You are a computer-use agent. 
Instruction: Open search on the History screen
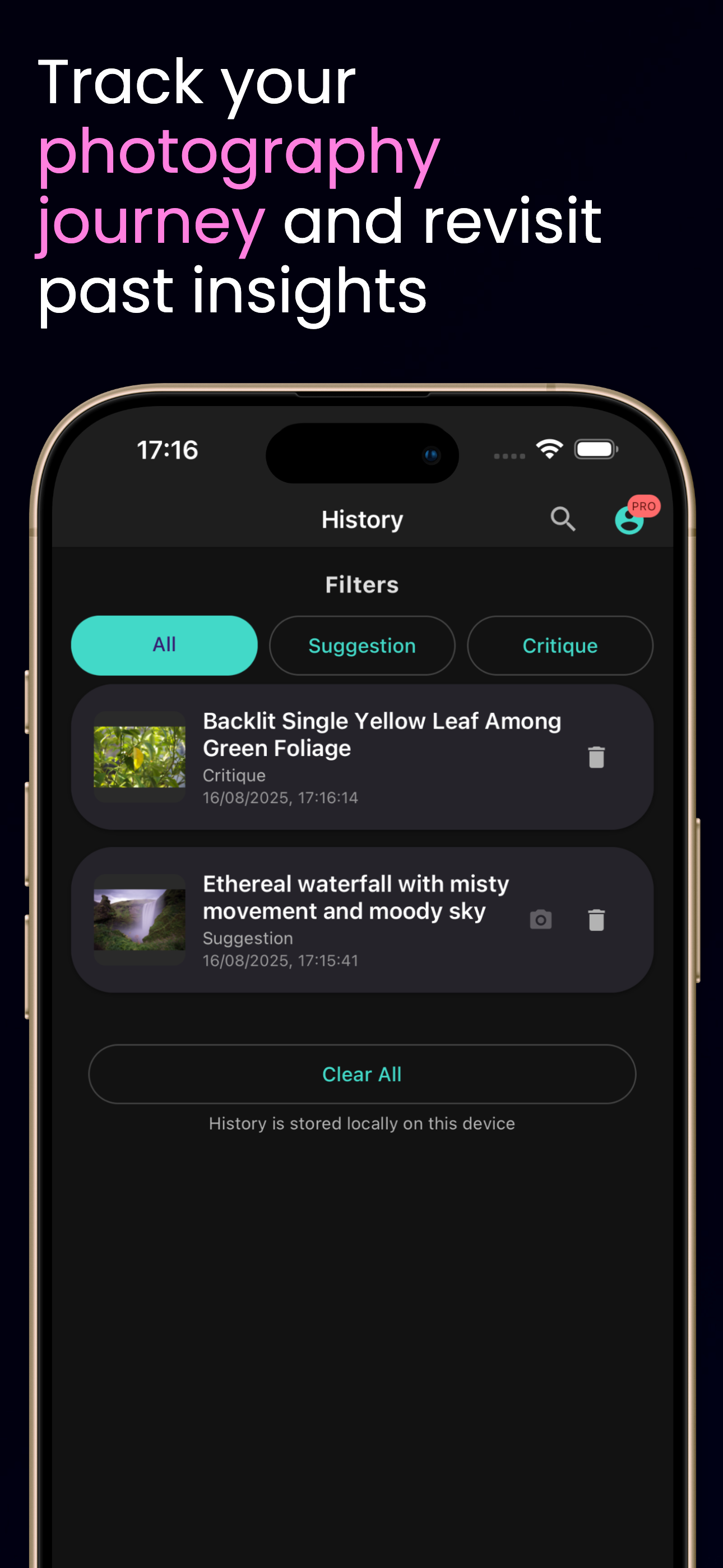pyautogui.click(x=562, y=519)
